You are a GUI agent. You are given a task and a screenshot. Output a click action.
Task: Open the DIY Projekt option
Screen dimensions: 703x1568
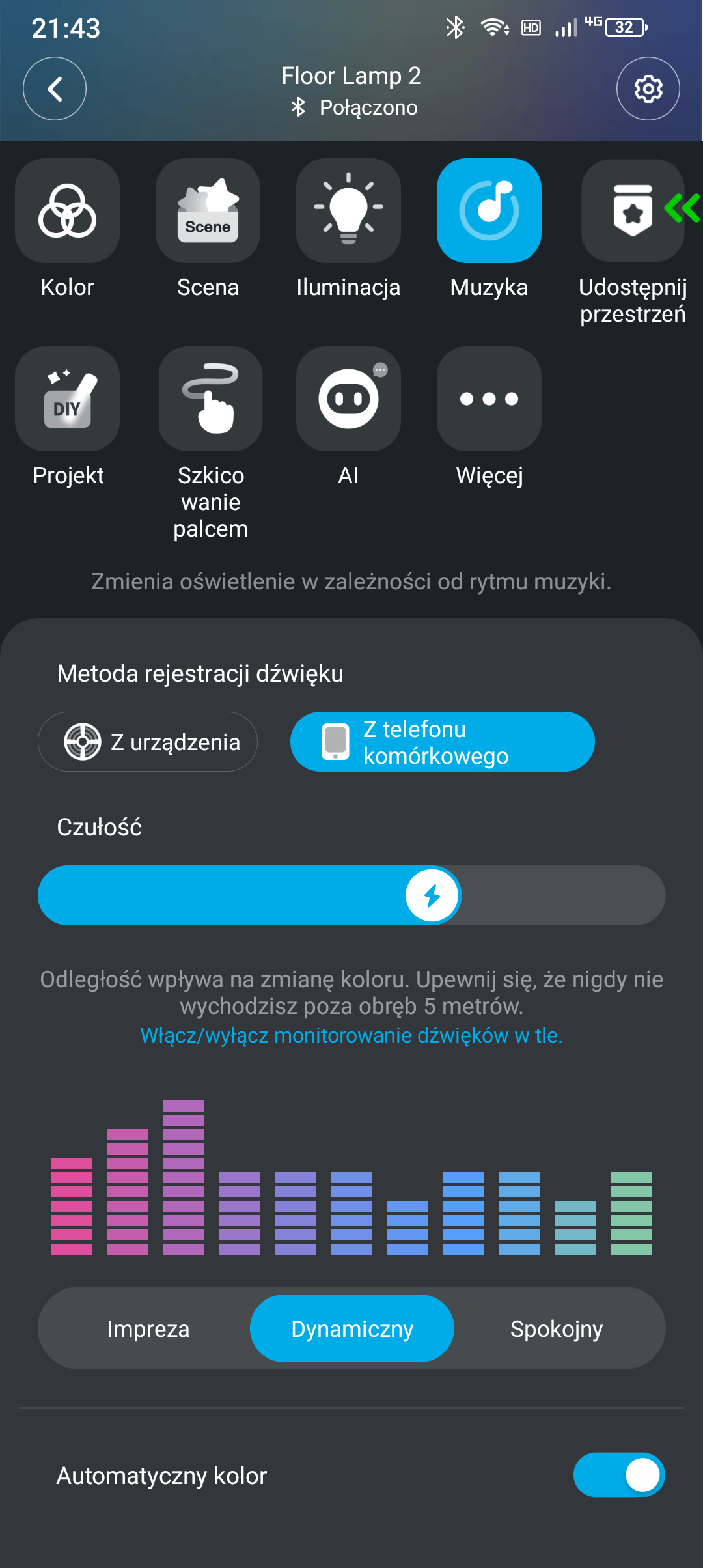click(68, 399)
